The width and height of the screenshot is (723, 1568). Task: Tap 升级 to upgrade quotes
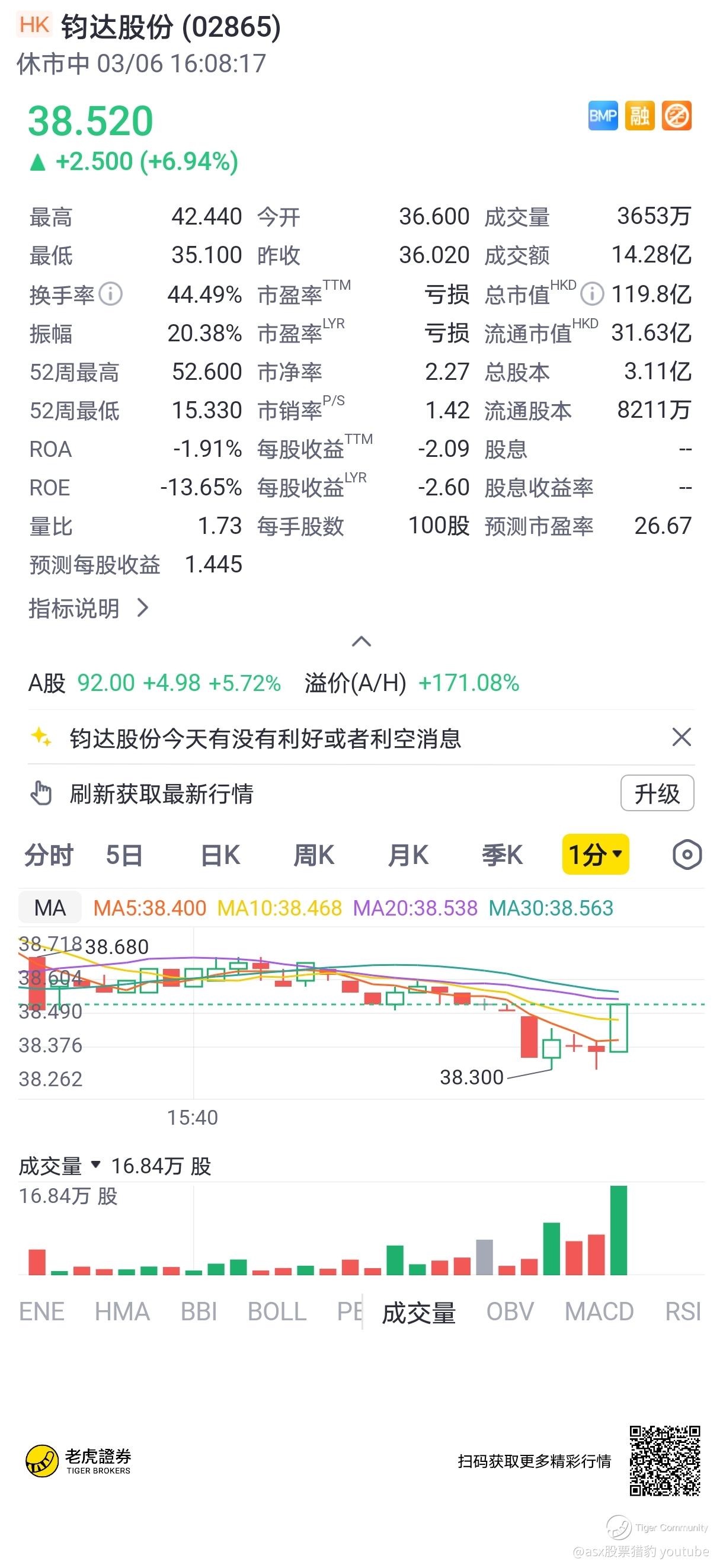pyautogui.click(x=657, y=793)
